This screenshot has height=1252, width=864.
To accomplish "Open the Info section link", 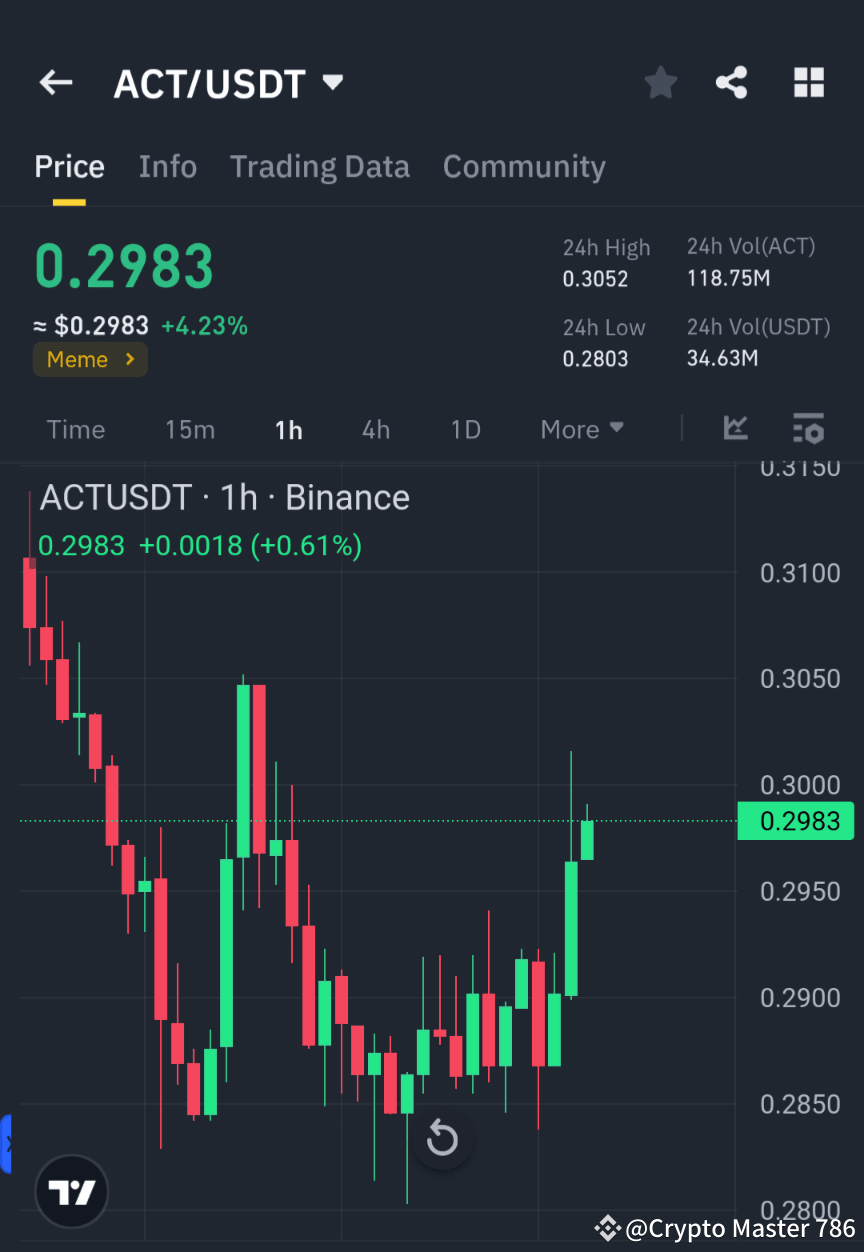I will coord(167,166).
